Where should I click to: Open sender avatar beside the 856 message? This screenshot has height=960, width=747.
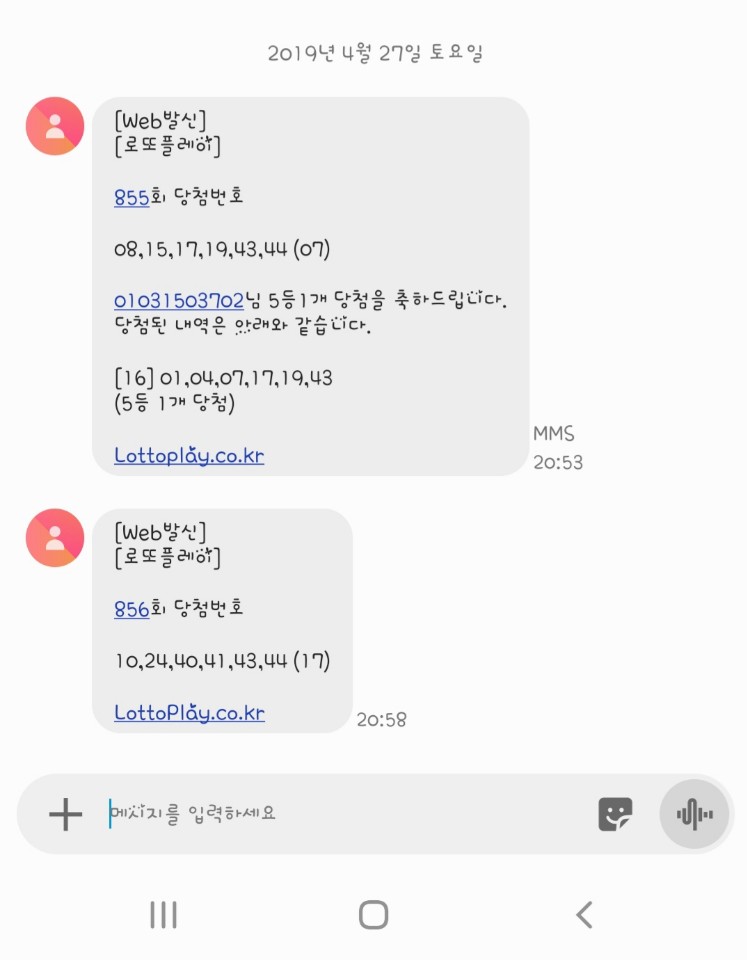[55, 538]
